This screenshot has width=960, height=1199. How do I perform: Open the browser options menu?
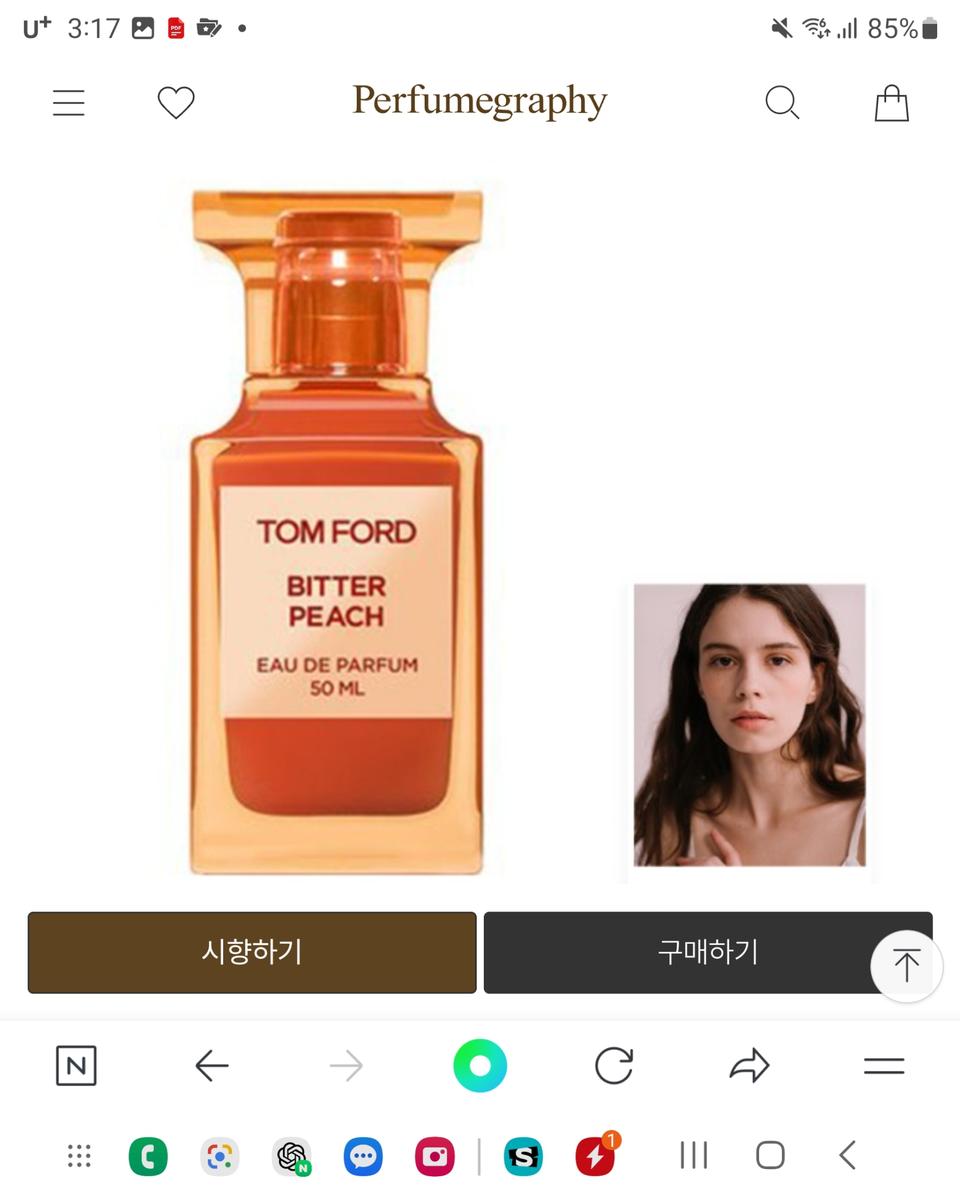pyautogui.click(x=882, y=1066)
